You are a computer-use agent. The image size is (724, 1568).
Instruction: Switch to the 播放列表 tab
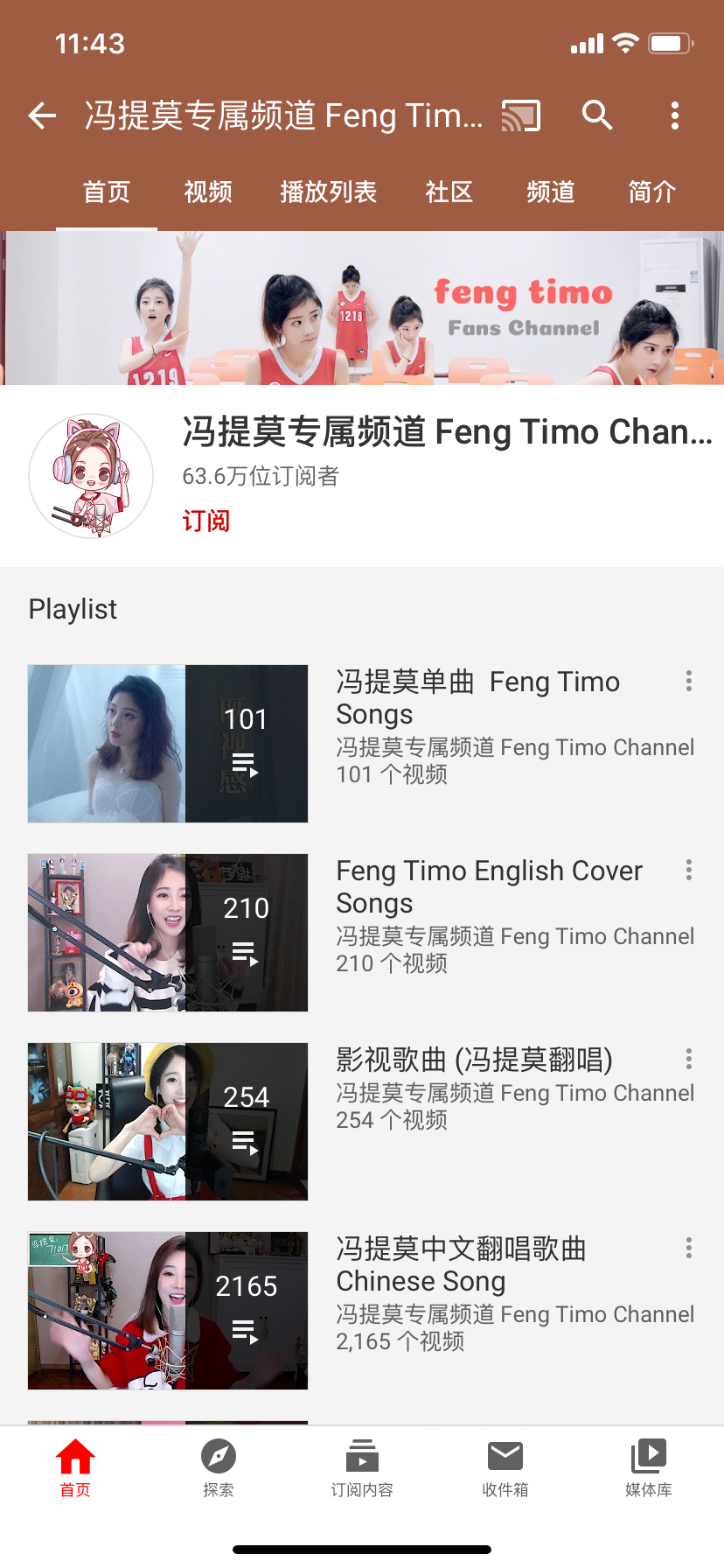point(329,192)
